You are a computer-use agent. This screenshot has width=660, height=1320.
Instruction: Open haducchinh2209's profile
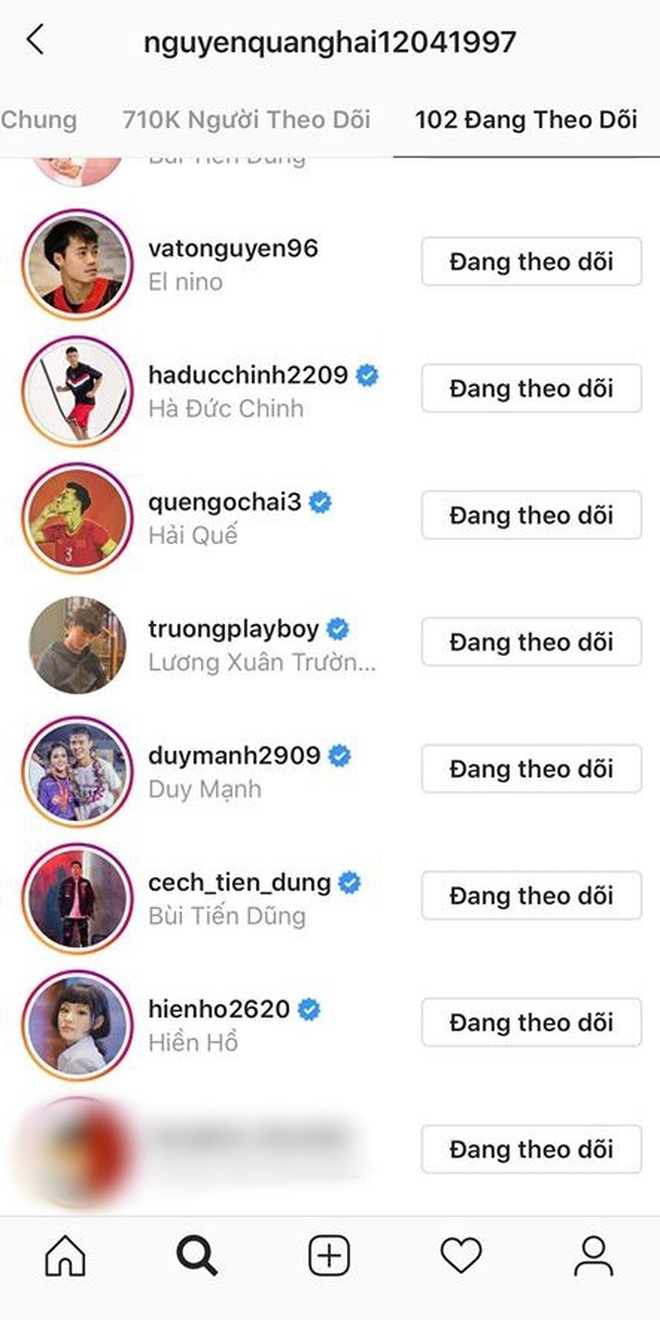coord(247,376)
